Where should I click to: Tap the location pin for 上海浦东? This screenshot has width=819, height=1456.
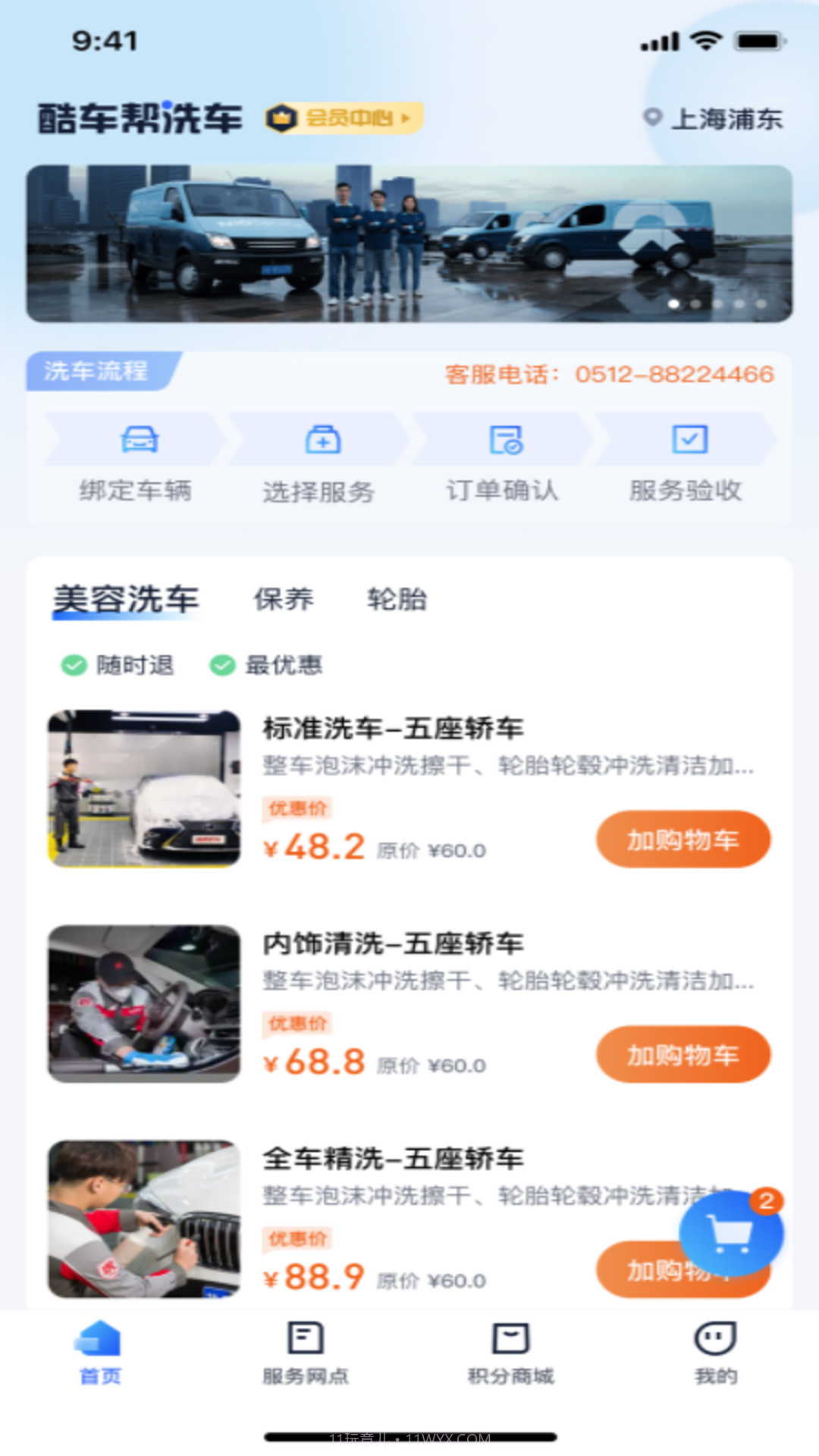pyautogui.click(x=651, y=119)
